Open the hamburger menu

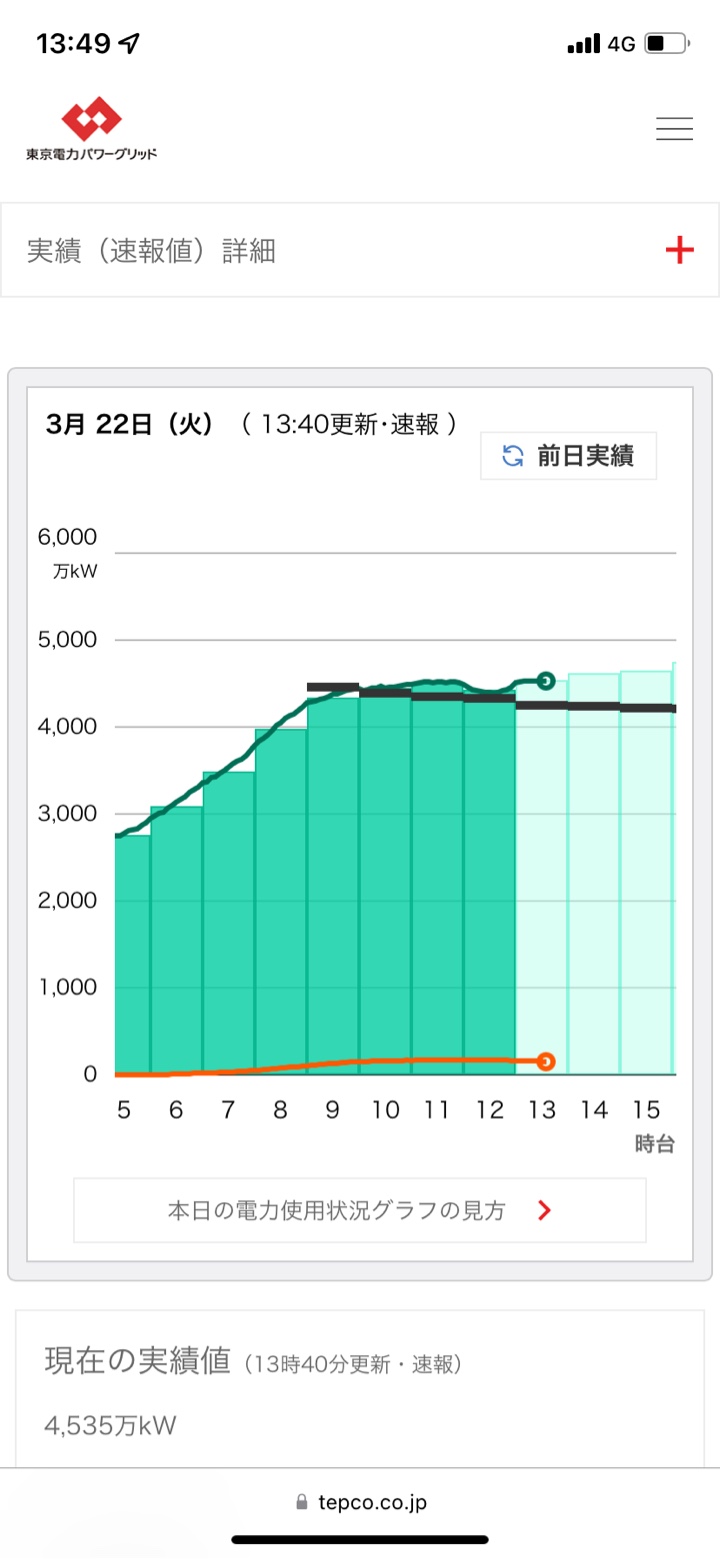[674, 128]
